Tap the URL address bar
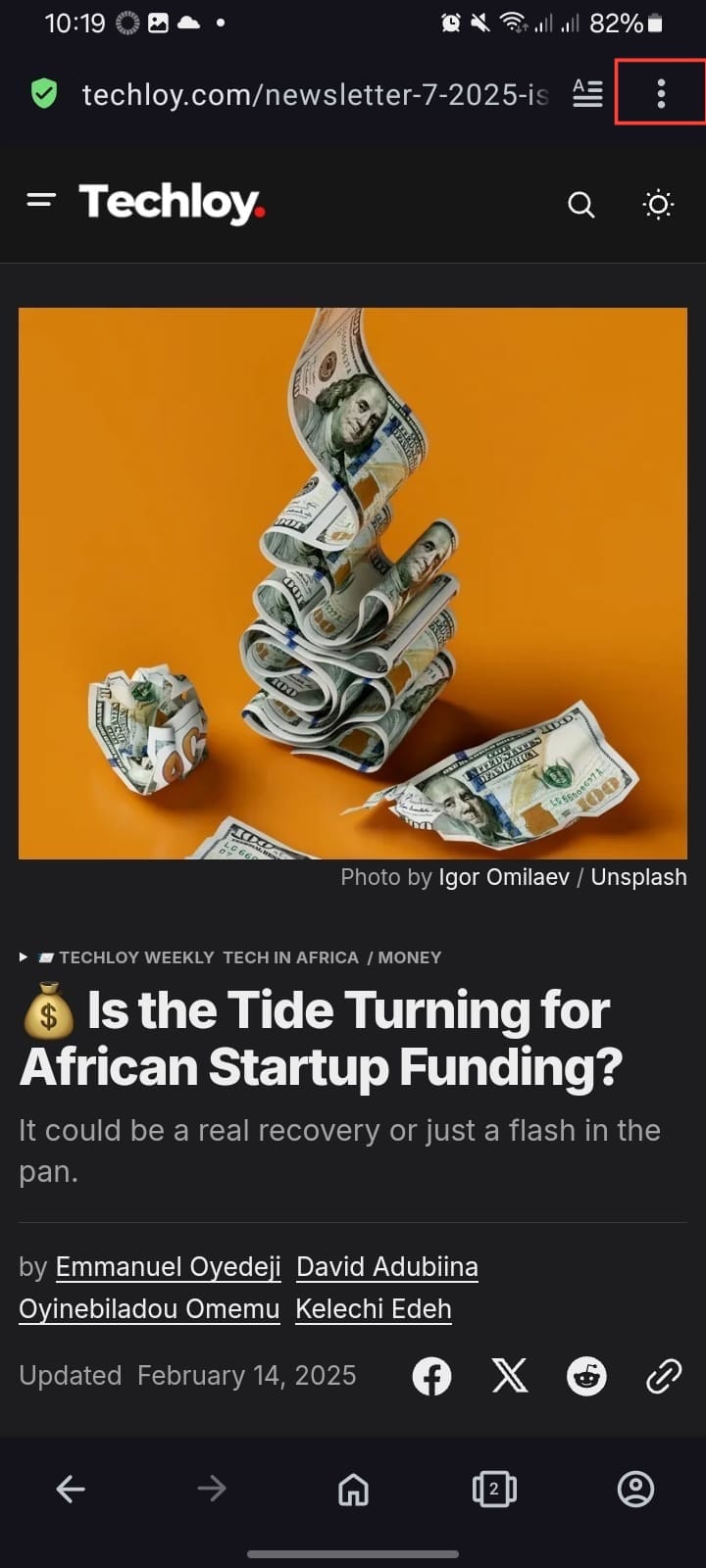The width and height of the screenshot is (706, 1568). [314, 94]
